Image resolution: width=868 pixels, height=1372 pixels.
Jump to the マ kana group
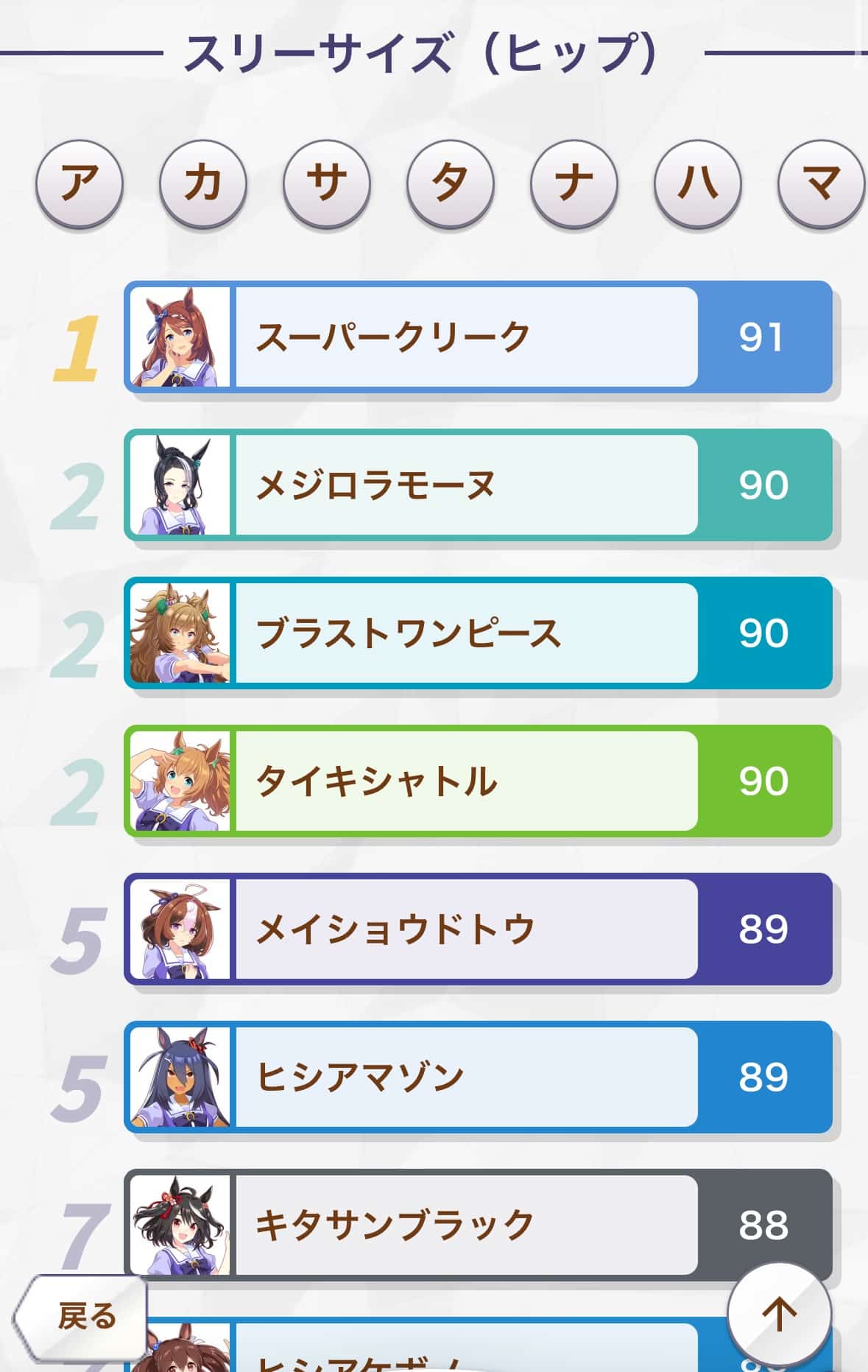pyautogui.click(x=821, y=183)
